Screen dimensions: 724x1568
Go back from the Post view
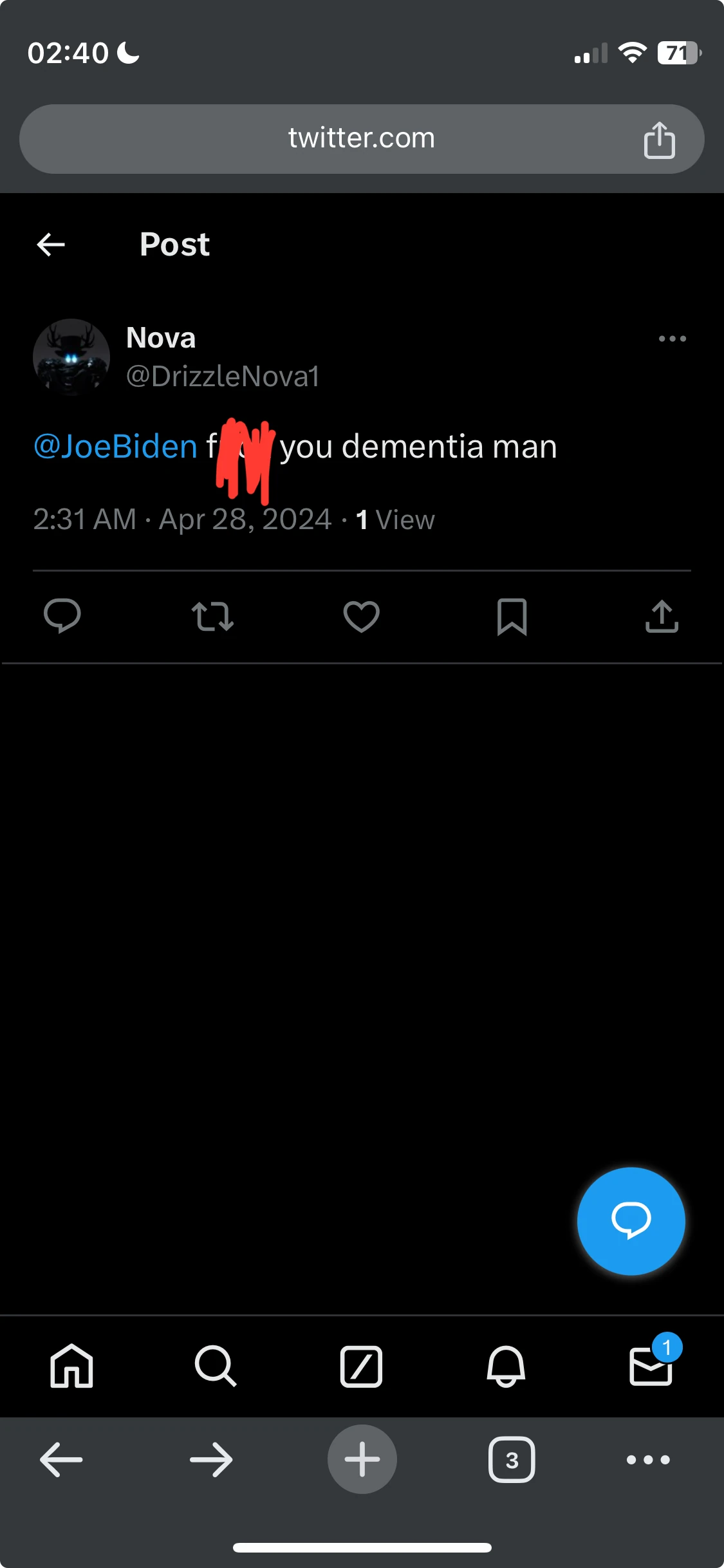tap(50, 245)
